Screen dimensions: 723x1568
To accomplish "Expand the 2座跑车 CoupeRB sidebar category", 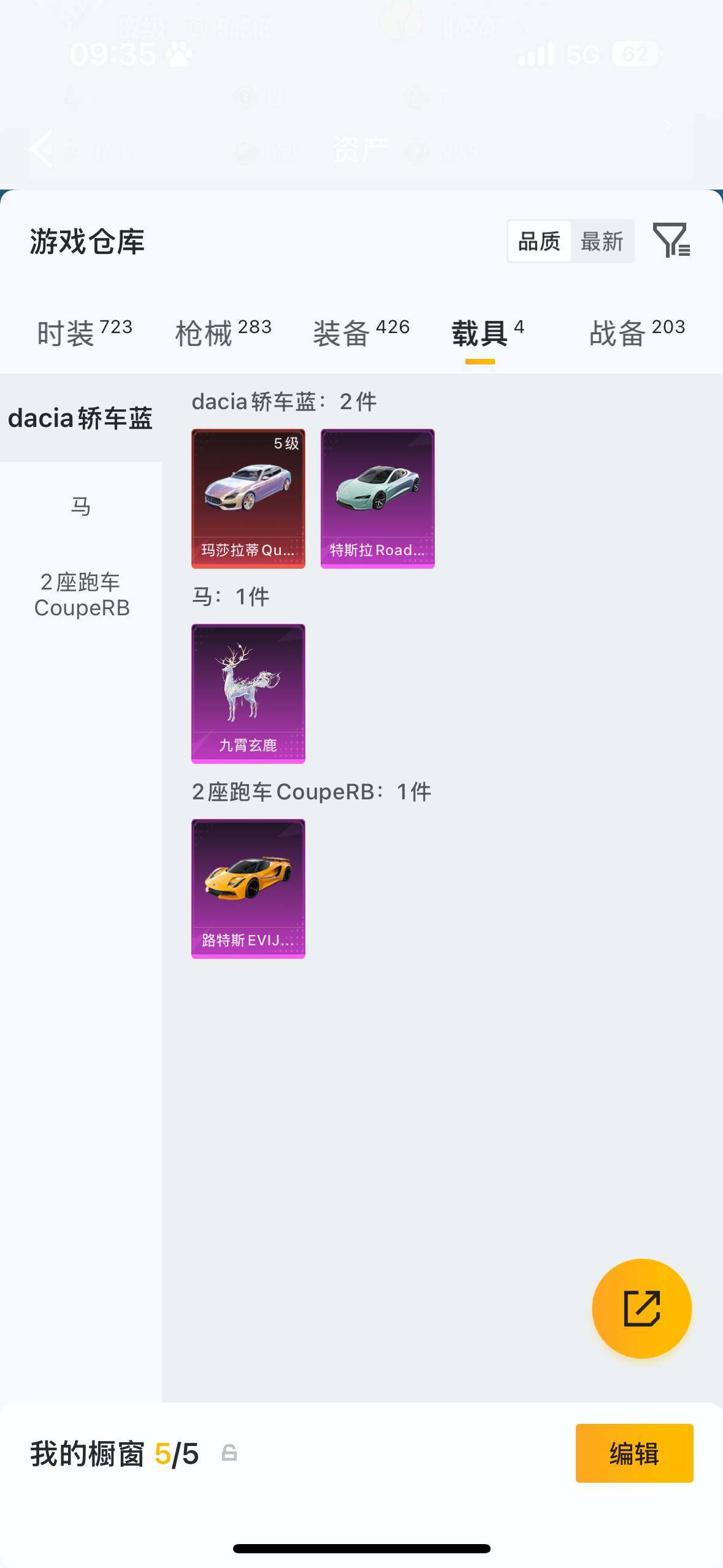I will click(81, 594).
